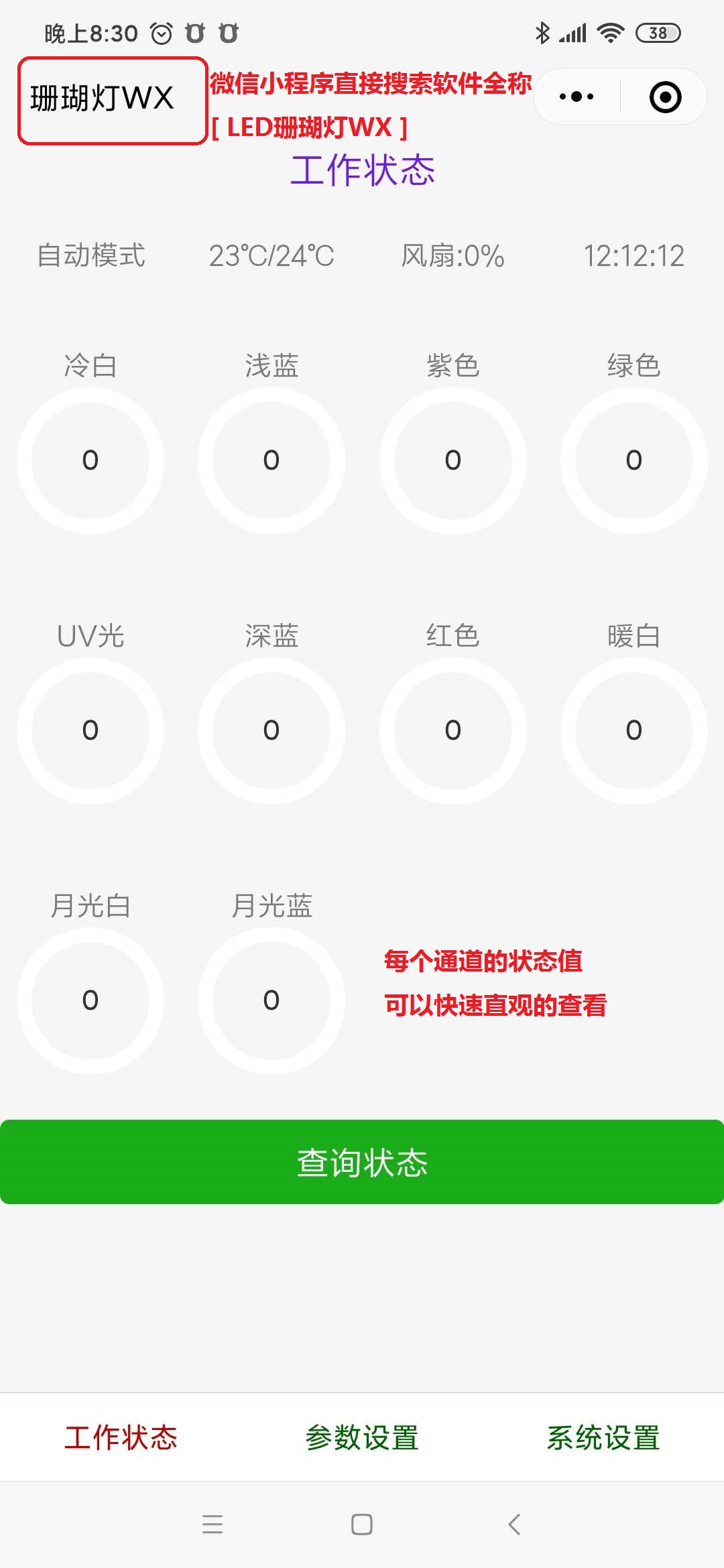Switch to the 工作状态 tab
Image resolution: width=724 pixels, height=1568 pixels.
coord(121,1438)
